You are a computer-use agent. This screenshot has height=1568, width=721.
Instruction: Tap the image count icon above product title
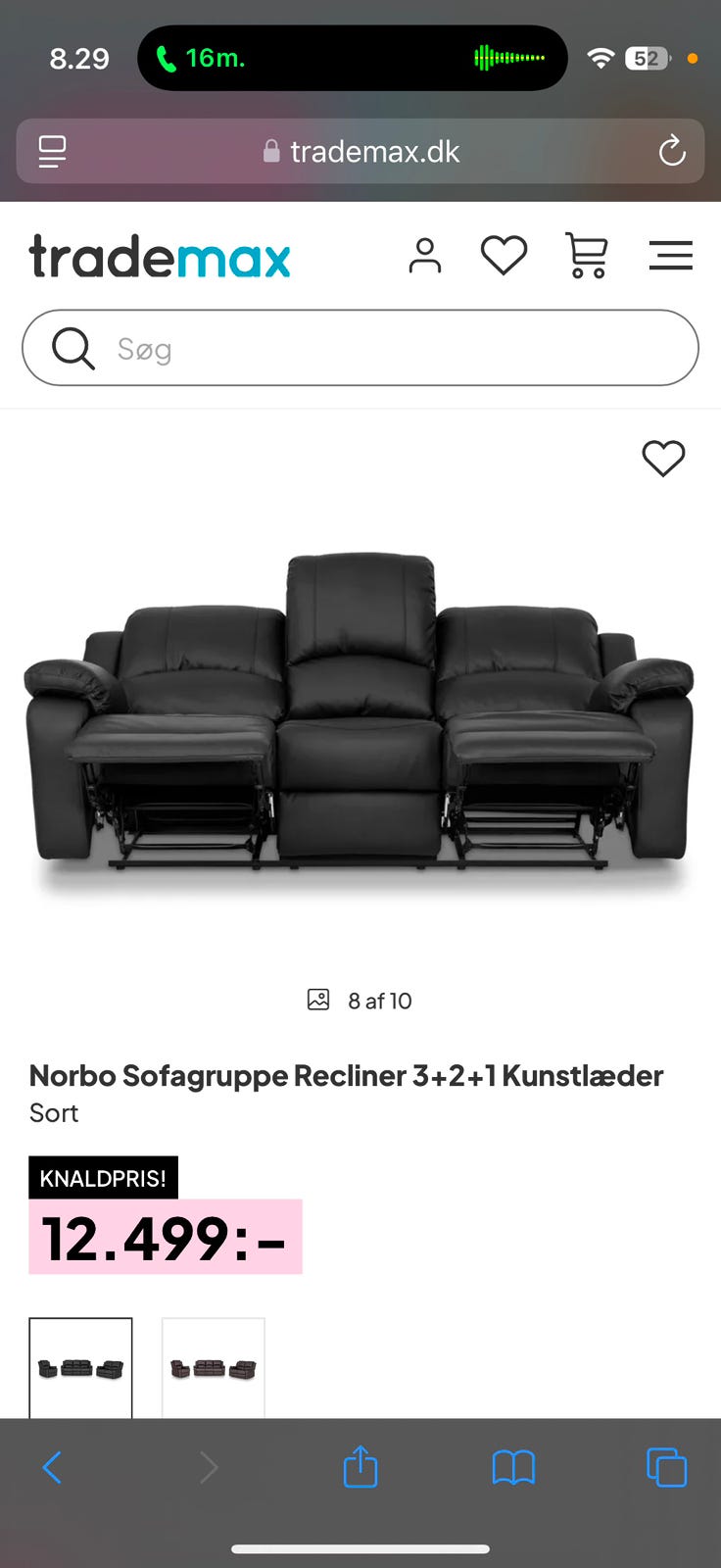point(317,1001)
